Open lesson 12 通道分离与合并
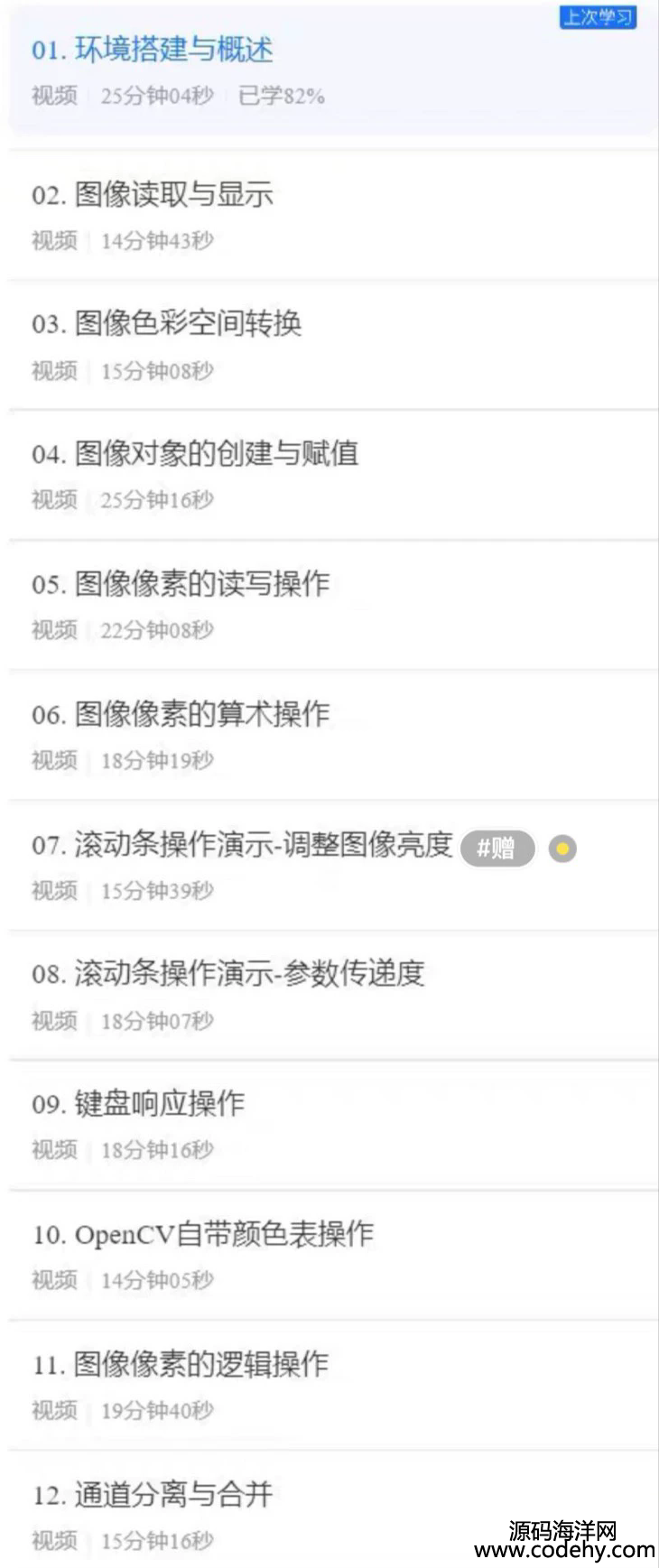The width and height of the screenshot is (659, 1568). tap(152, 1495)
